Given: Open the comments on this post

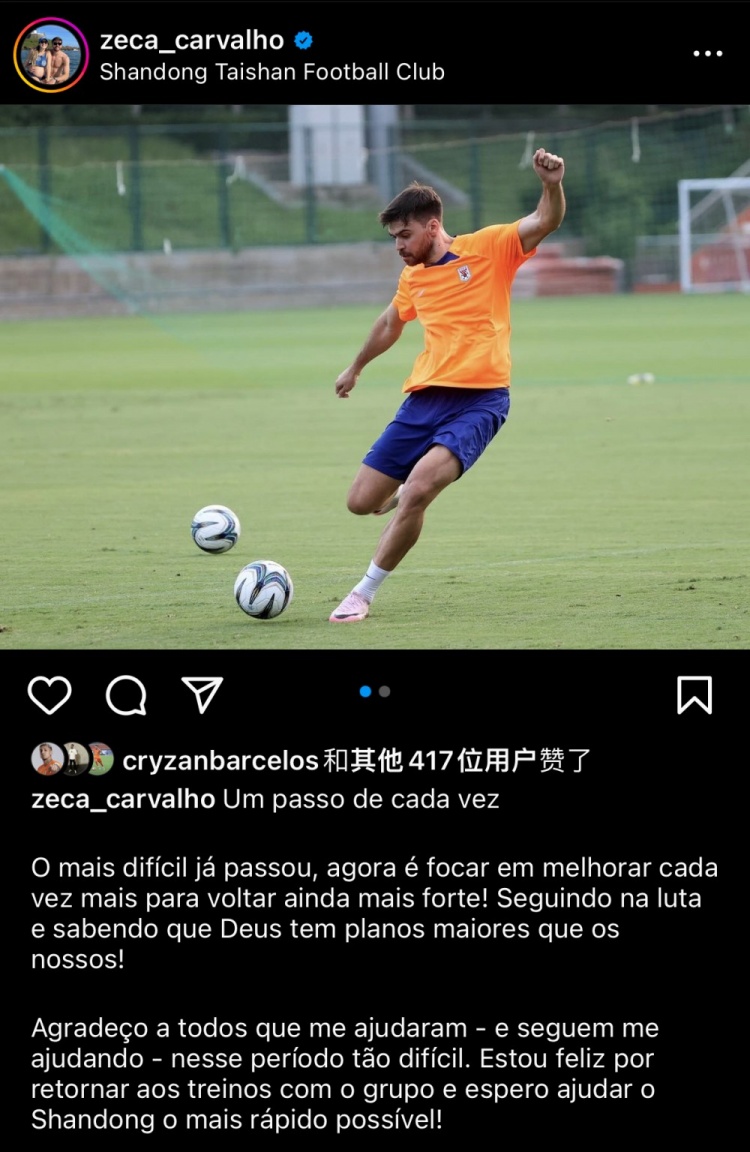Looking at the screenshot, I should click(126, 695).
